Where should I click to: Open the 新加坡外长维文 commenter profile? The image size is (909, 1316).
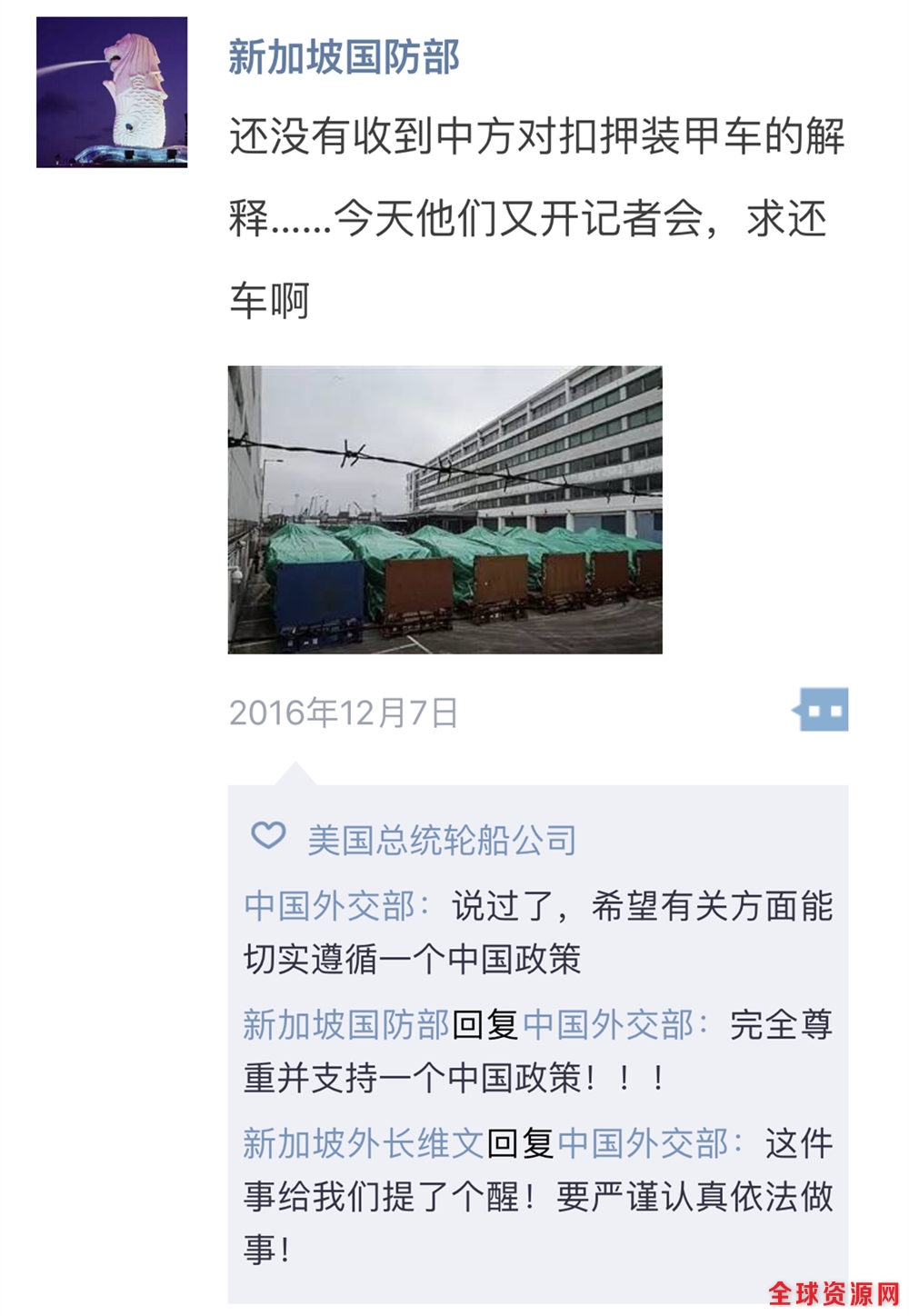(x=364, y=1144)
